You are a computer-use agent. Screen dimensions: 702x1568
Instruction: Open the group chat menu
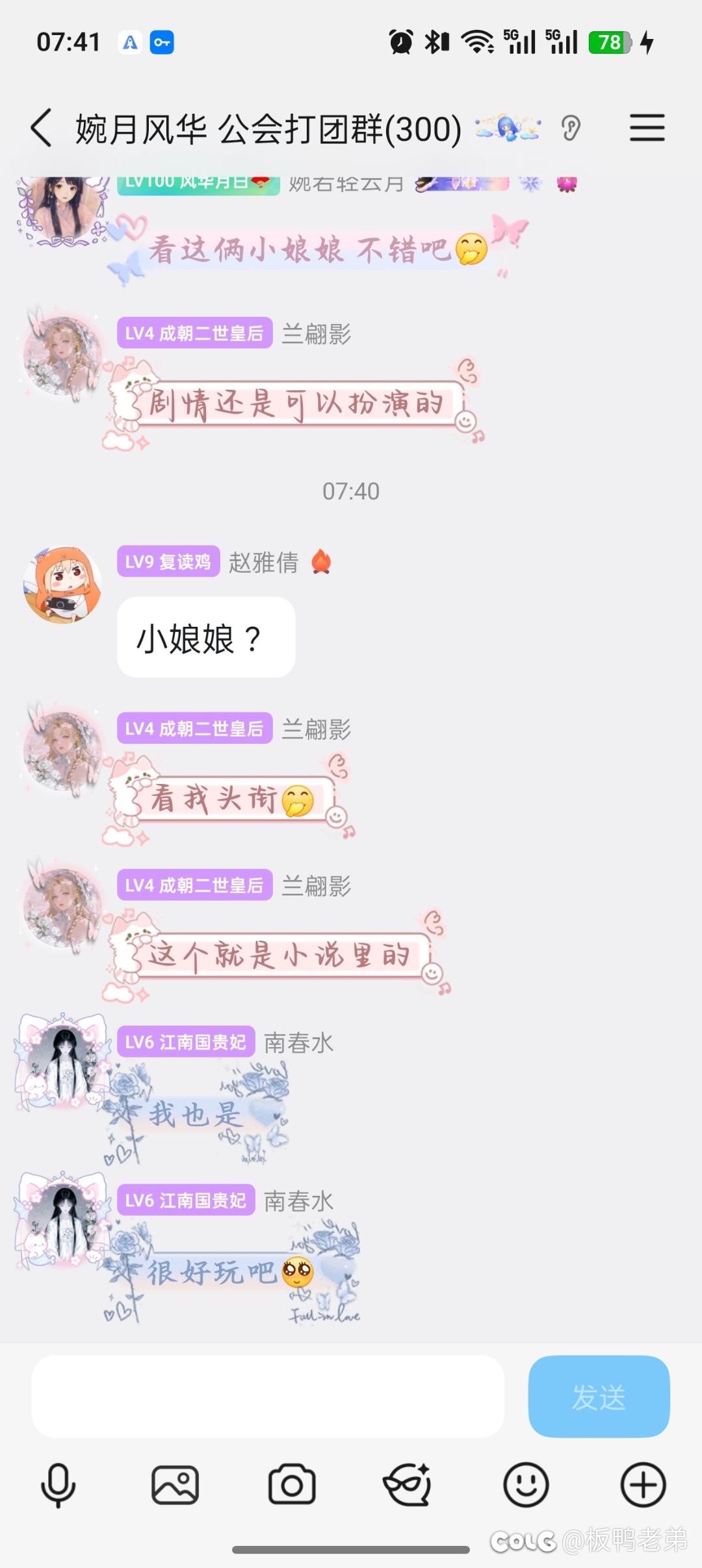[x=647, y=128]
